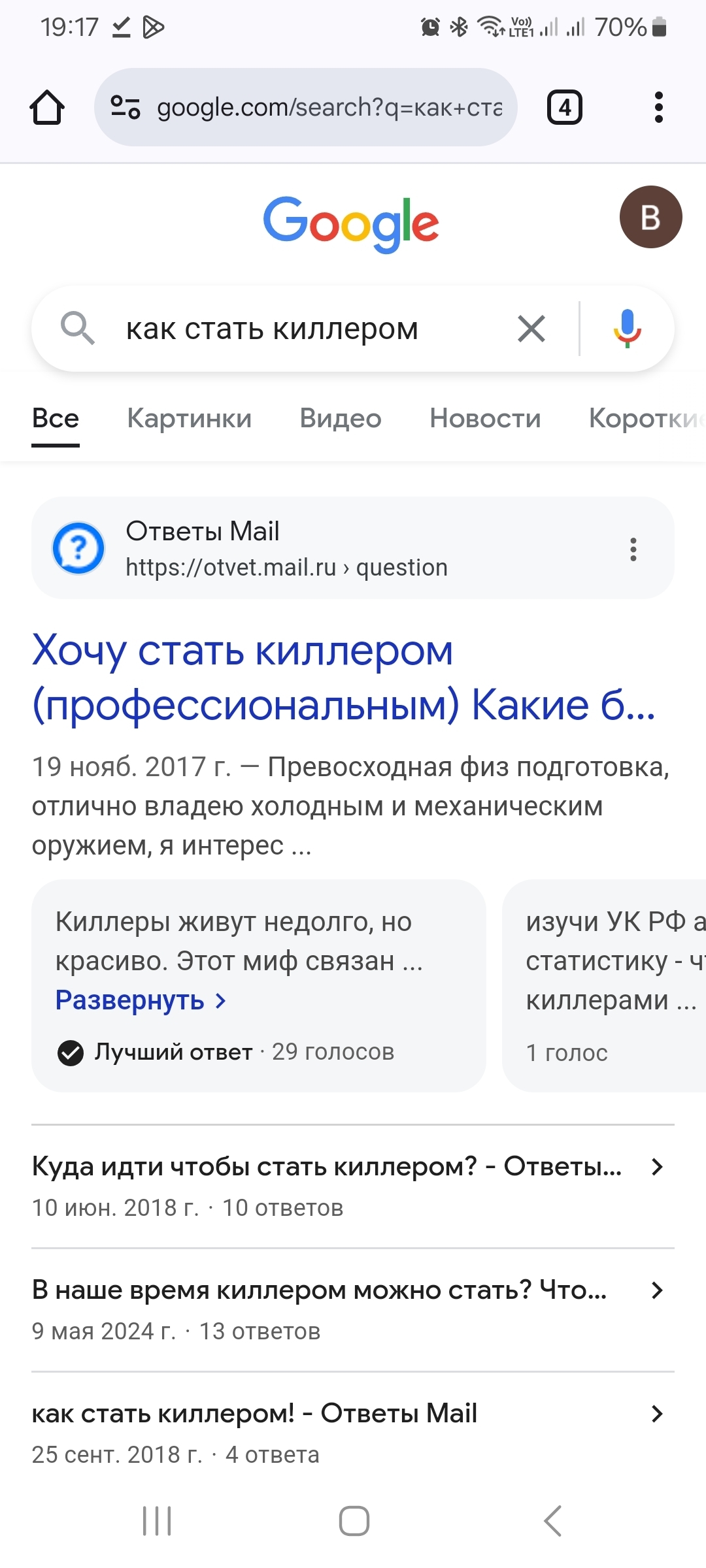Image resolution: width=706 pixels, height=1568 pixels.
Task: Start voice search with the microphone
Action: [627, 329]
